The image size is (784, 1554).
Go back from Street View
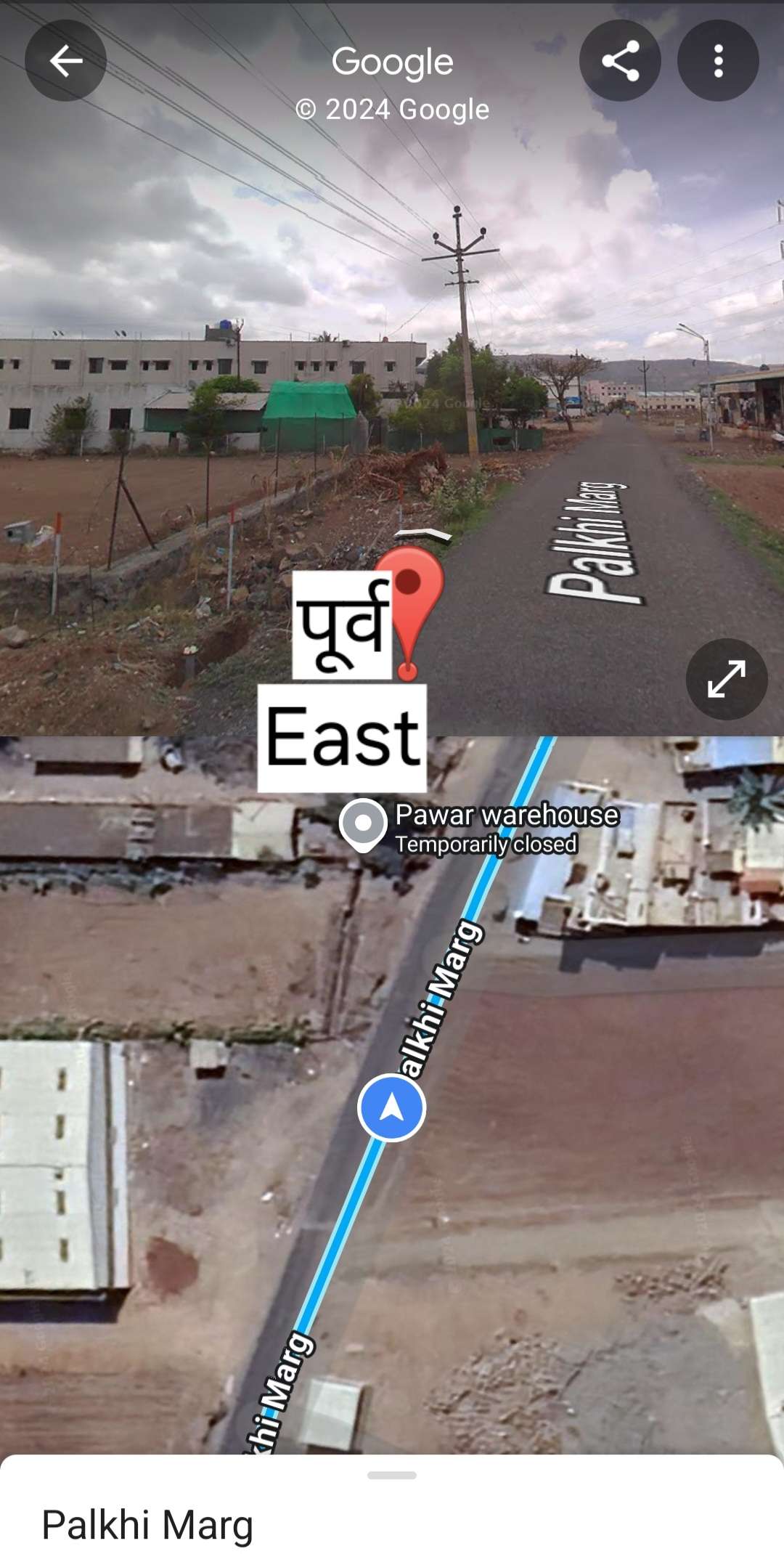[65, 61]
